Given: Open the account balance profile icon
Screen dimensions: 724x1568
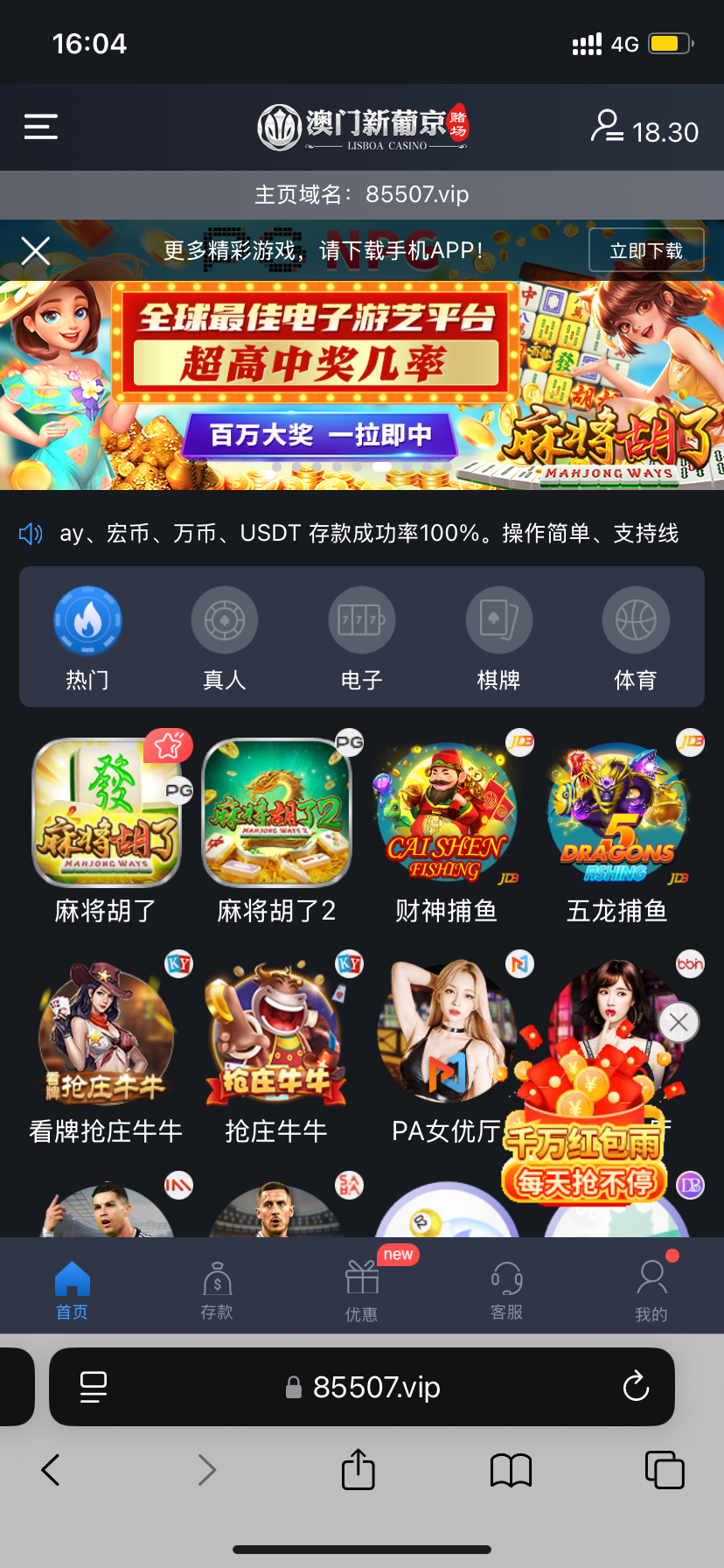Looking at the screenshot, I should 606,127.
